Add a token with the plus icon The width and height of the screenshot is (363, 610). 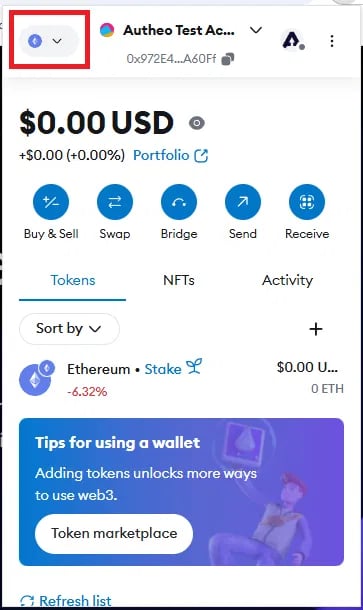coord(316,329)
